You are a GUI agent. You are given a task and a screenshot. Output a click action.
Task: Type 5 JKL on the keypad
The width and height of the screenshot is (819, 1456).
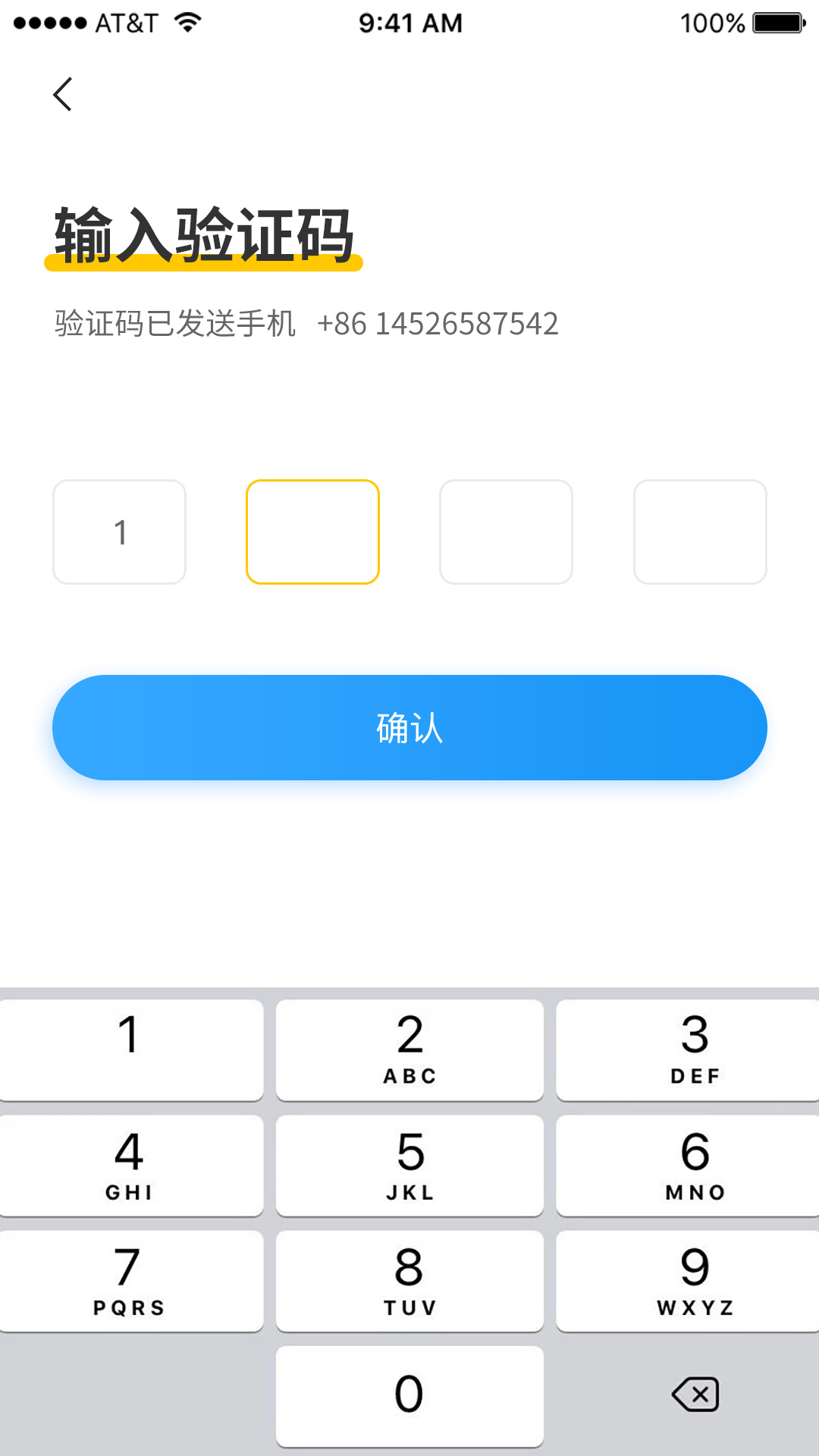click(x=409, y=1166)
